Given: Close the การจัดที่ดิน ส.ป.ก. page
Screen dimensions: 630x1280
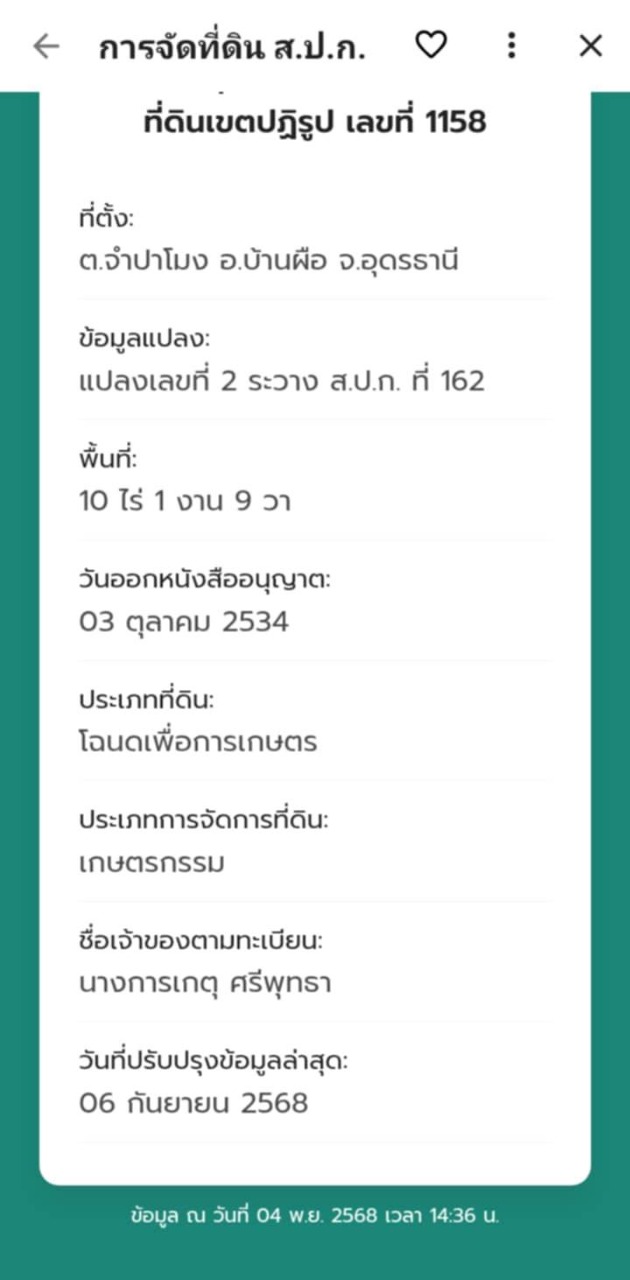Looking at the screenshot, I should coord(591,45).
